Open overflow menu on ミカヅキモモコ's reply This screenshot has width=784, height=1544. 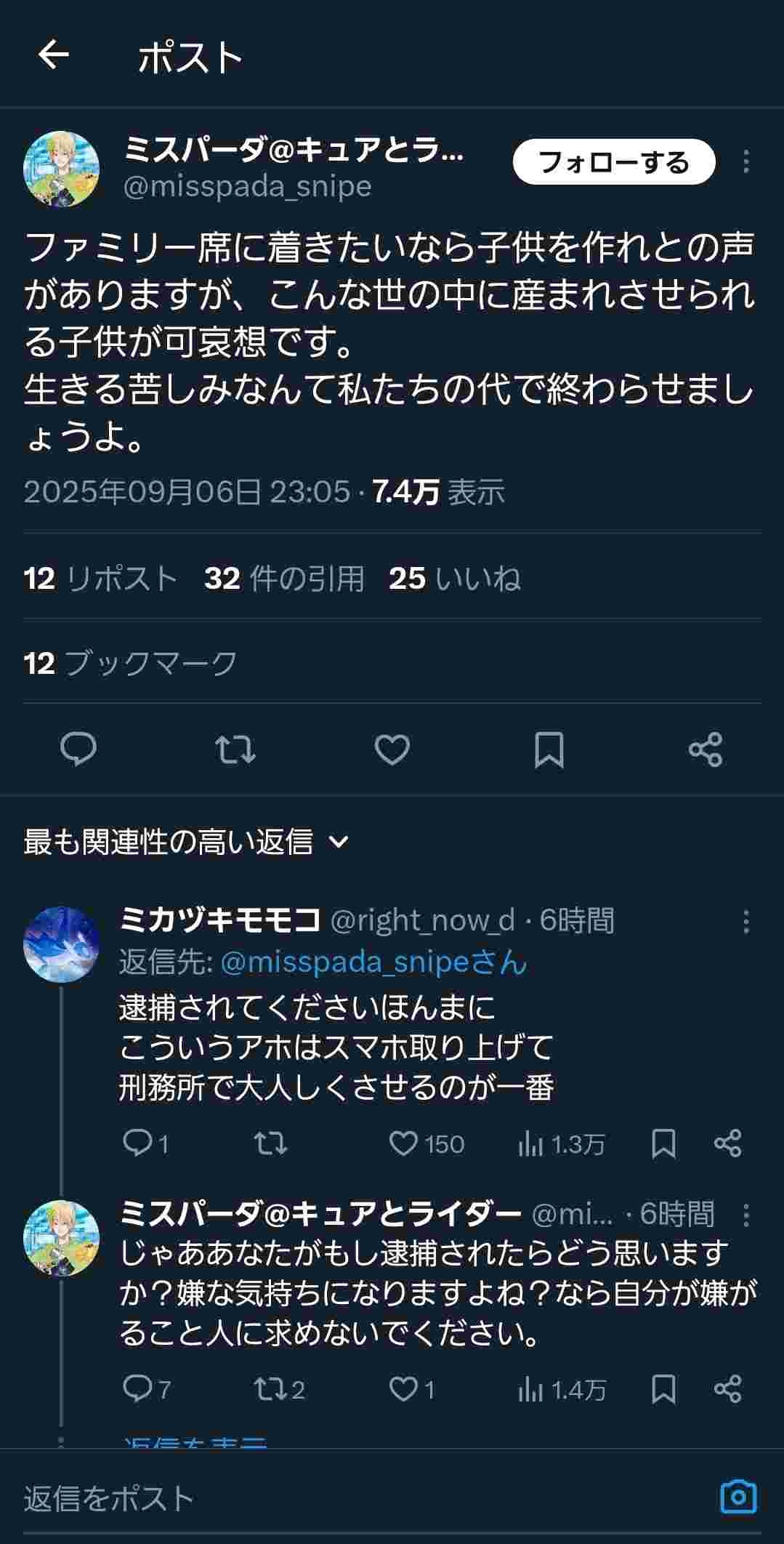[x=745, y=922]
